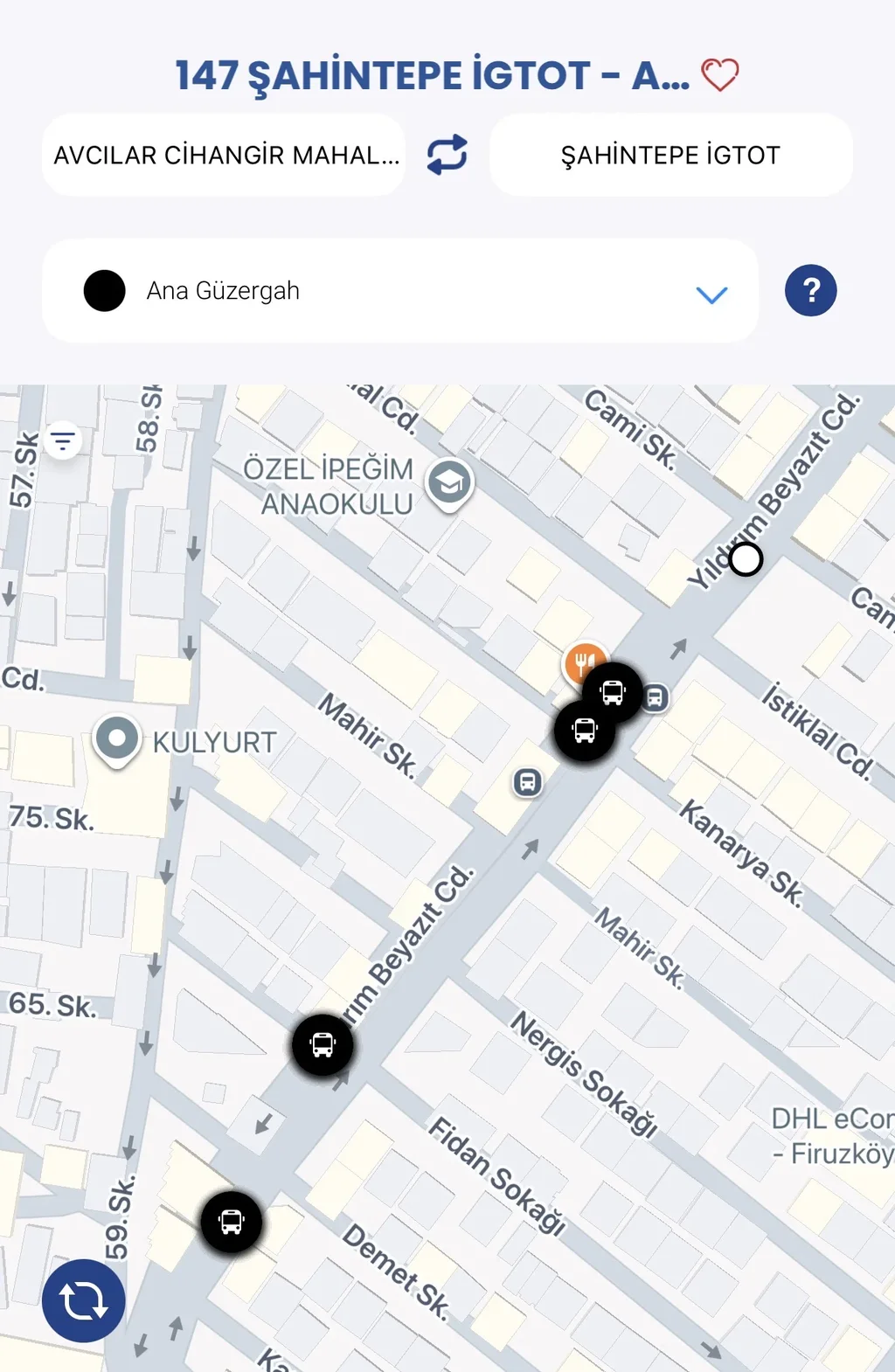Select the AVCILAR CİHANGİR MAHAL... direction
The image size is (895, 1372).
point(224,156)
